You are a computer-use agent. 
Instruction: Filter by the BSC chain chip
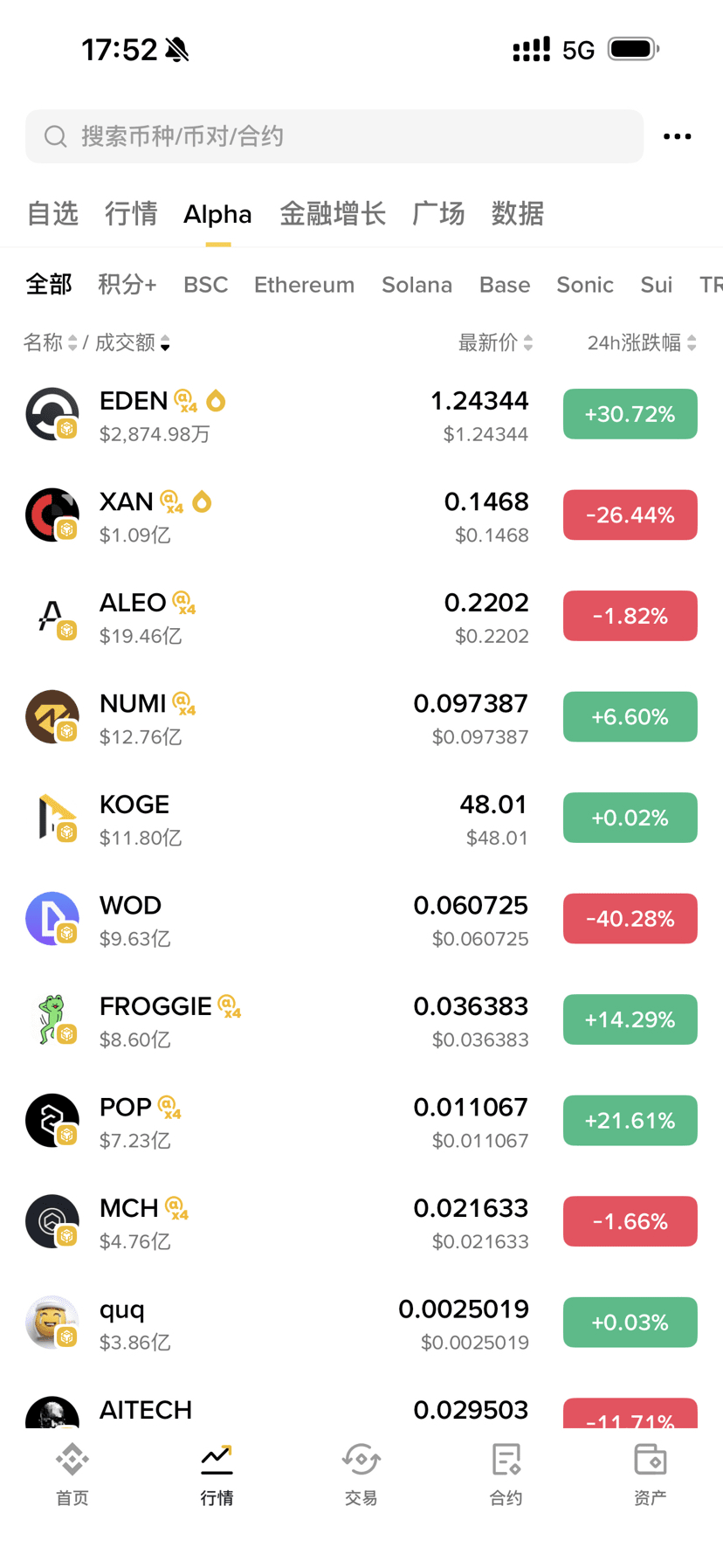[x=206, y=285]
